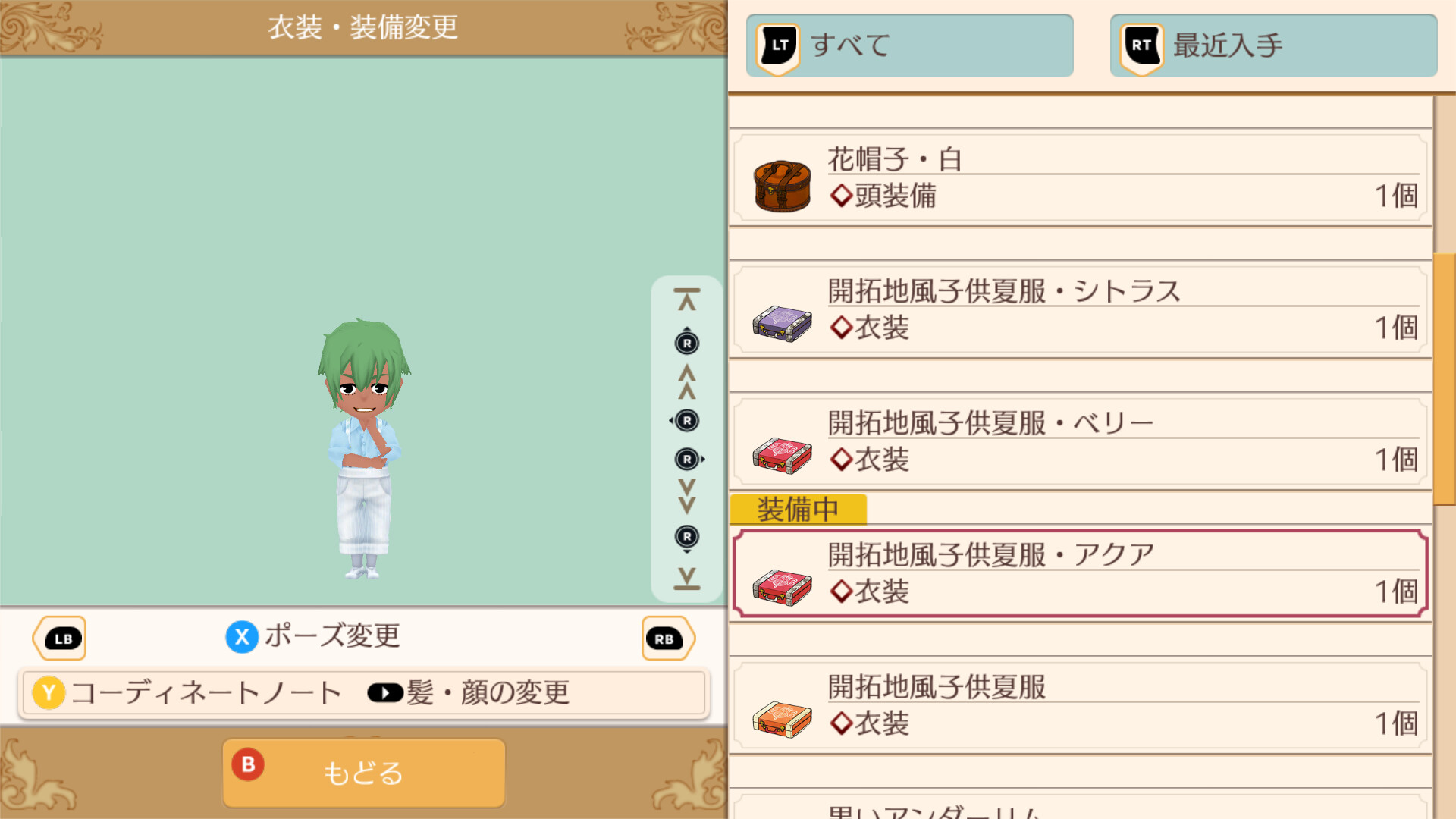The image size is (1456, 819).
Task: Page down with the double down arrows
Action: (687, 497)
